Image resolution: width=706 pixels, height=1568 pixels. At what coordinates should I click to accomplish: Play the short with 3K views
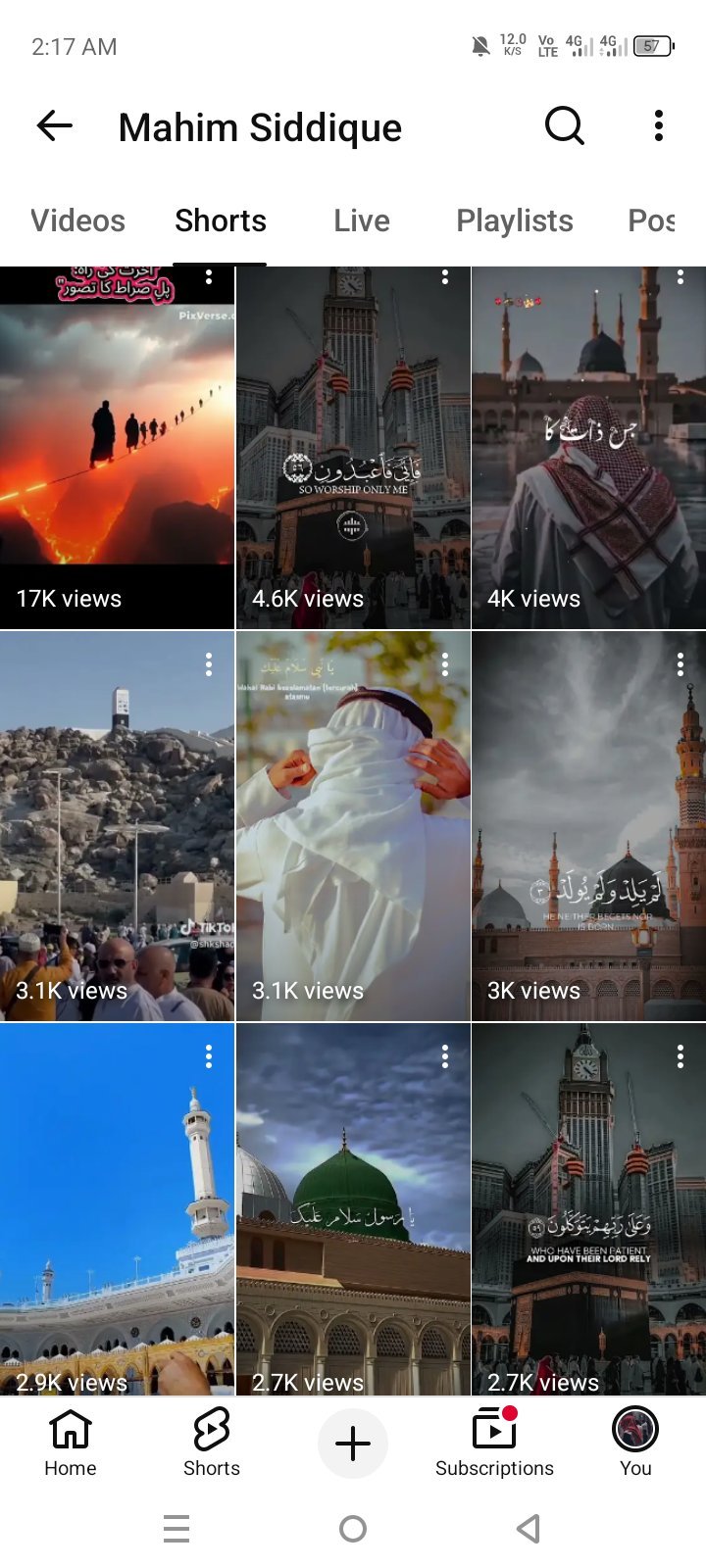tap(588, 826)
